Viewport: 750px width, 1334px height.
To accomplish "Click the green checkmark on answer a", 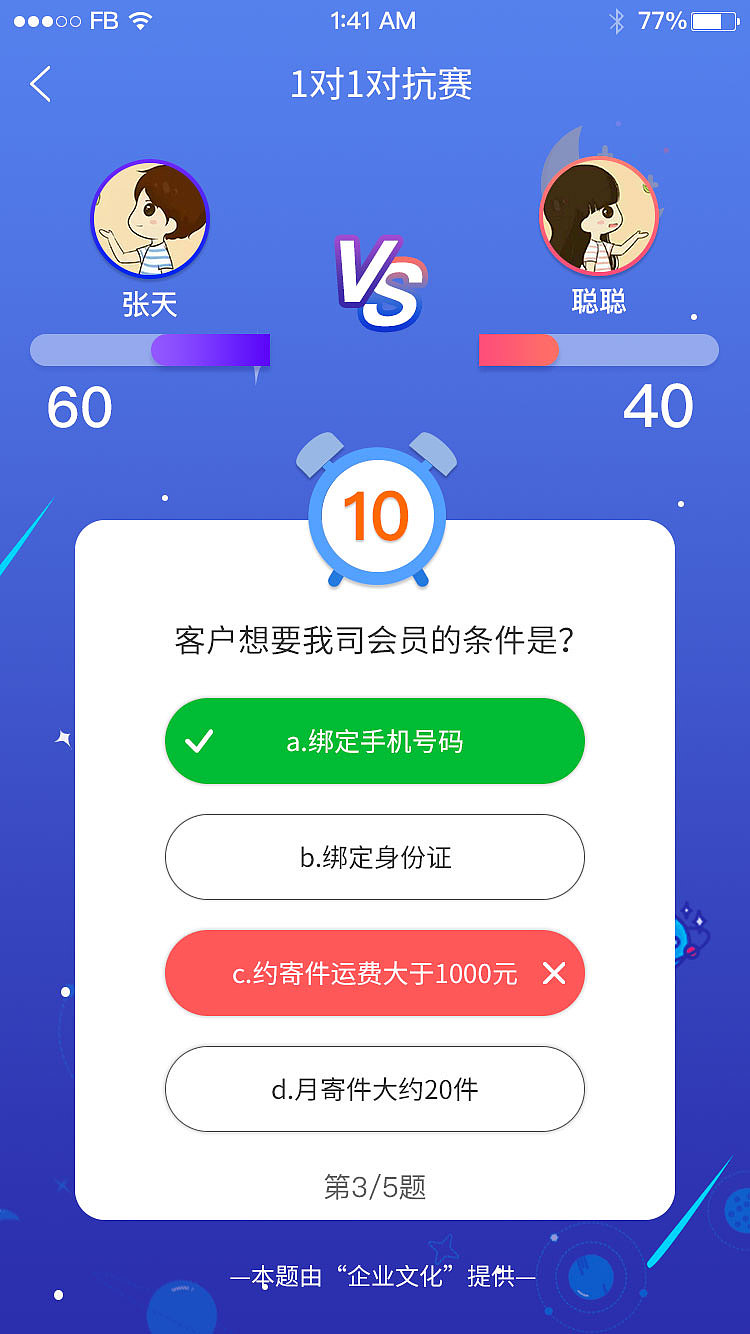I will [x=201, y=740].
